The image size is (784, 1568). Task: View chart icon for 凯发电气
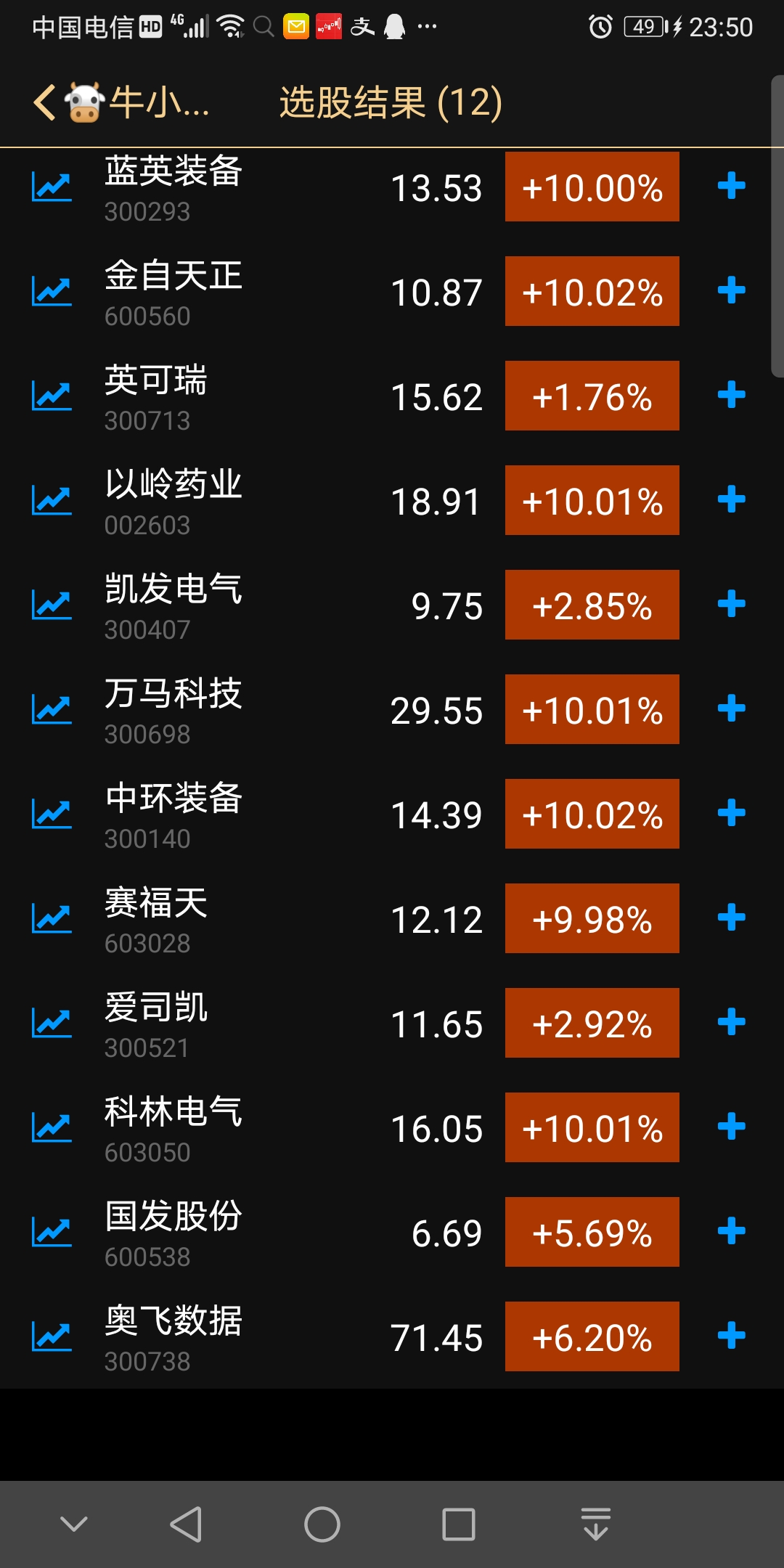pos(52,605)
